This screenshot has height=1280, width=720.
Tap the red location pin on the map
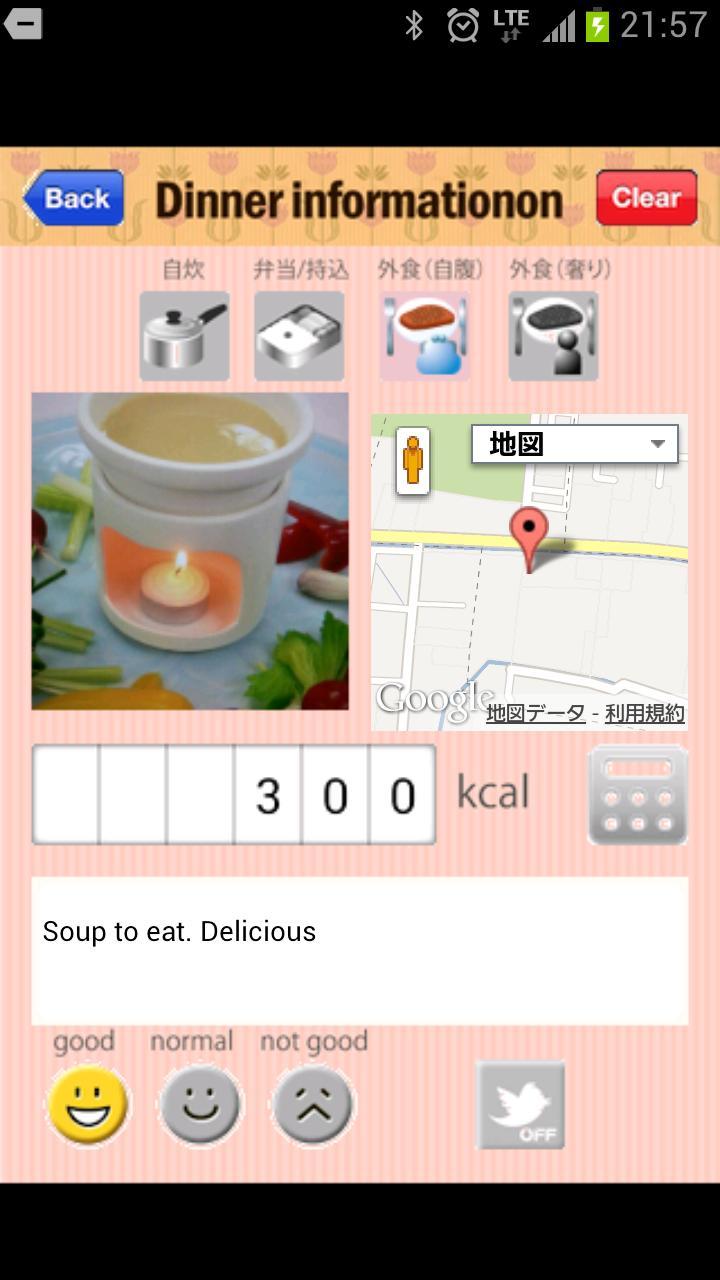click(529, 535)
